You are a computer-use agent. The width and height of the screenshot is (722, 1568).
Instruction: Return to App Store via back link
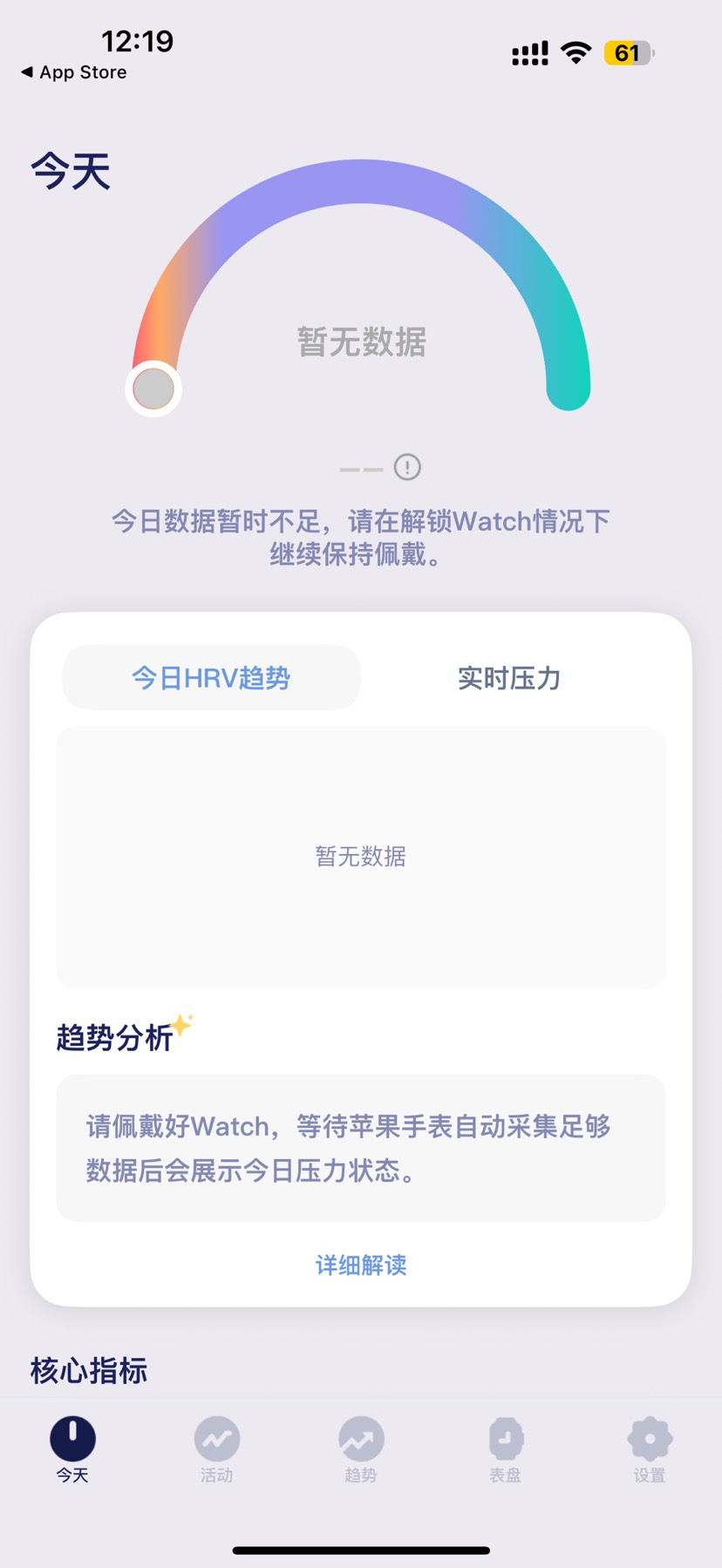(x=74, y=72)
